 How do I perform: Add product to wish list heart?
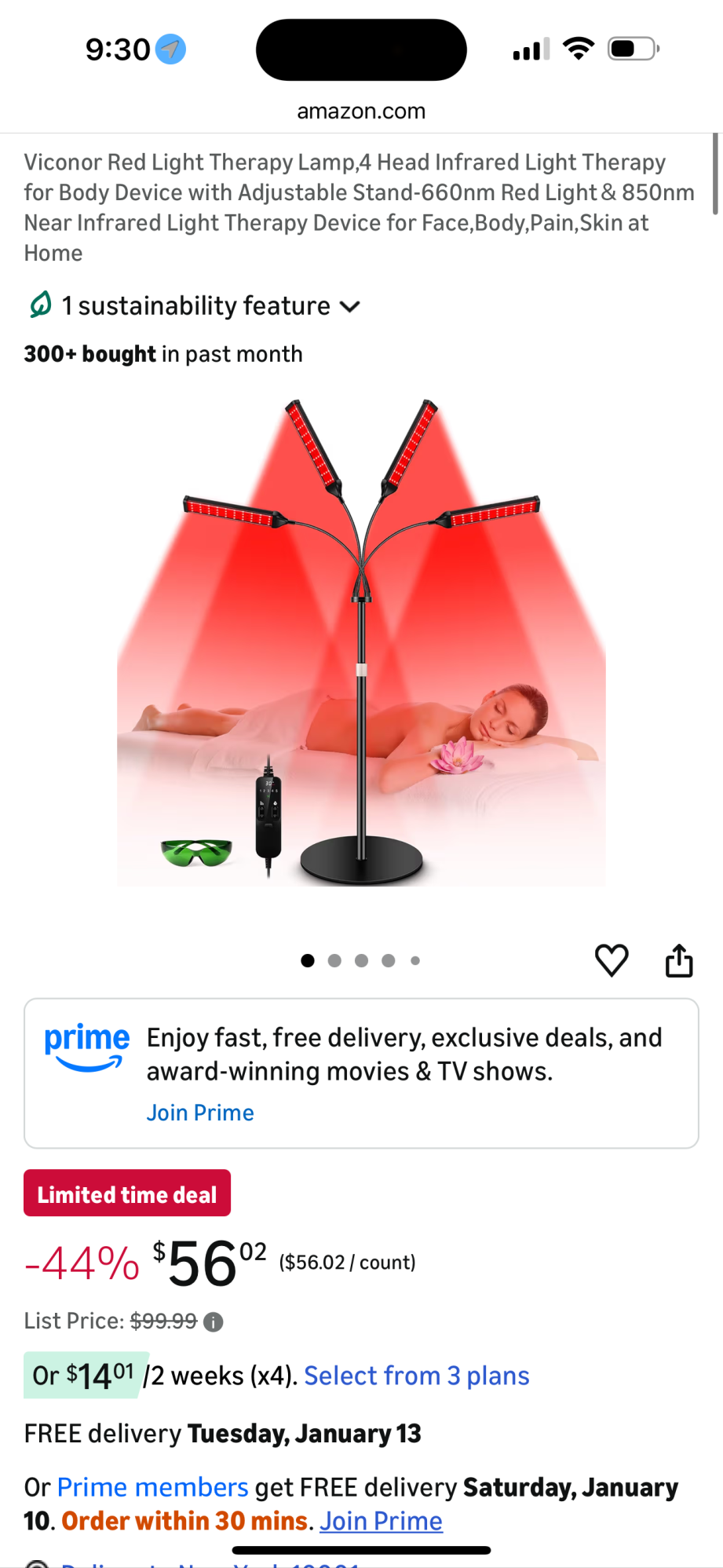click(611, 959)
